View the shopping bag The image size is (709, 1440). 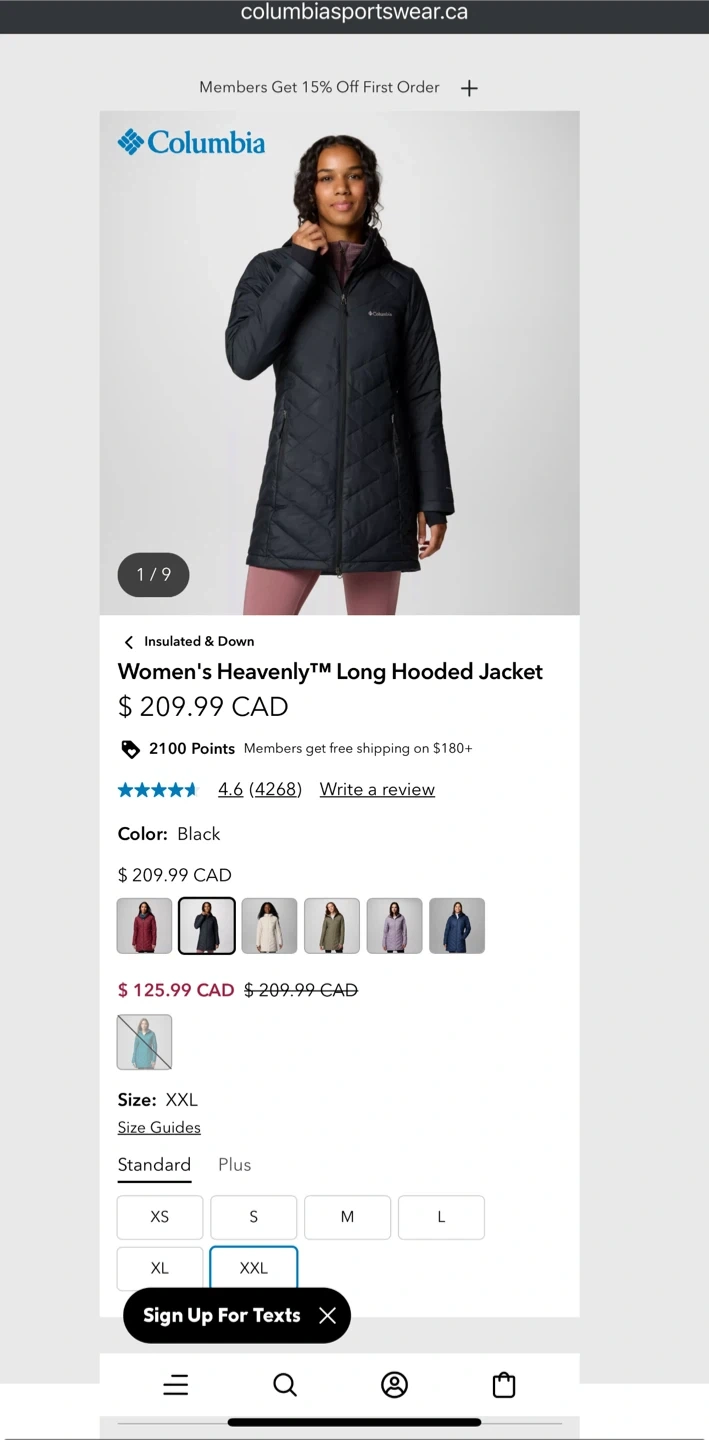pyautogui.click(x=504, y=1385)
